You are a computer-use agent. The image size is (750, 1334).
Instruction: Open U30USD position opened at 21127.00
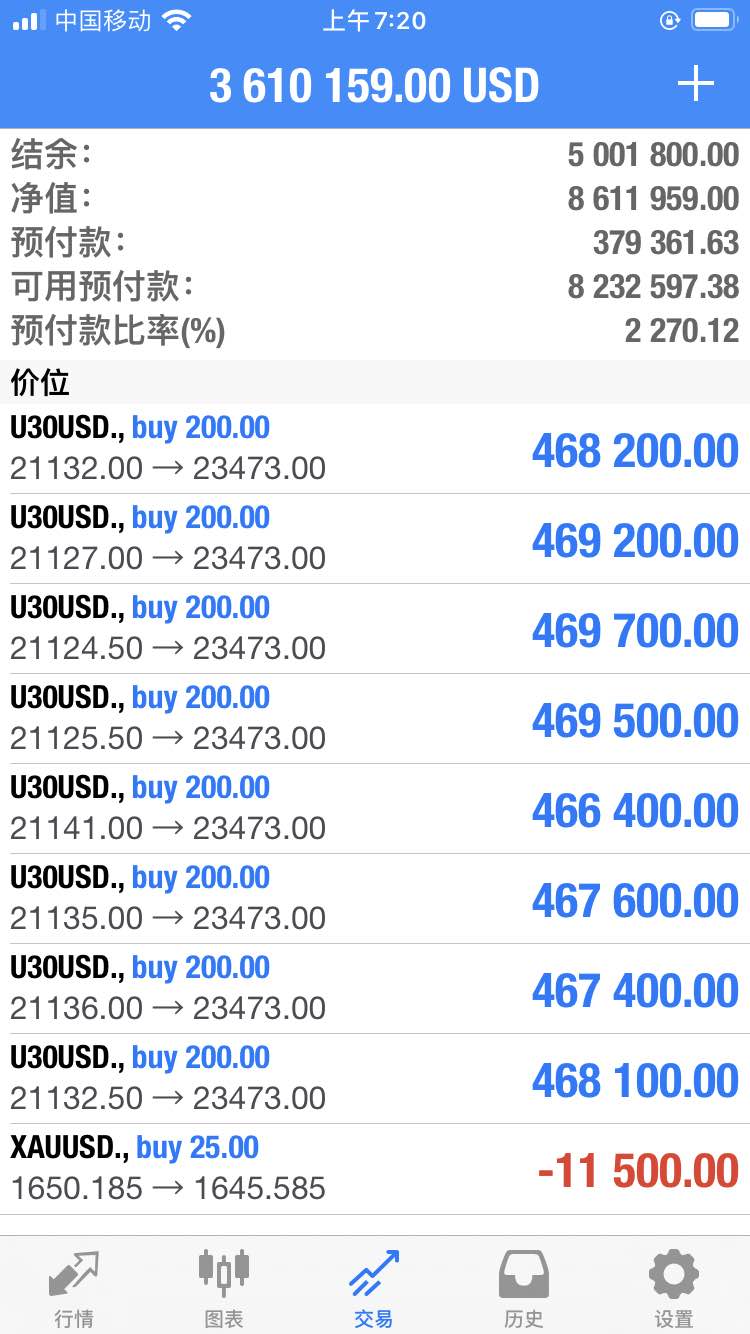pyautogui.click(x=375, y=539)
